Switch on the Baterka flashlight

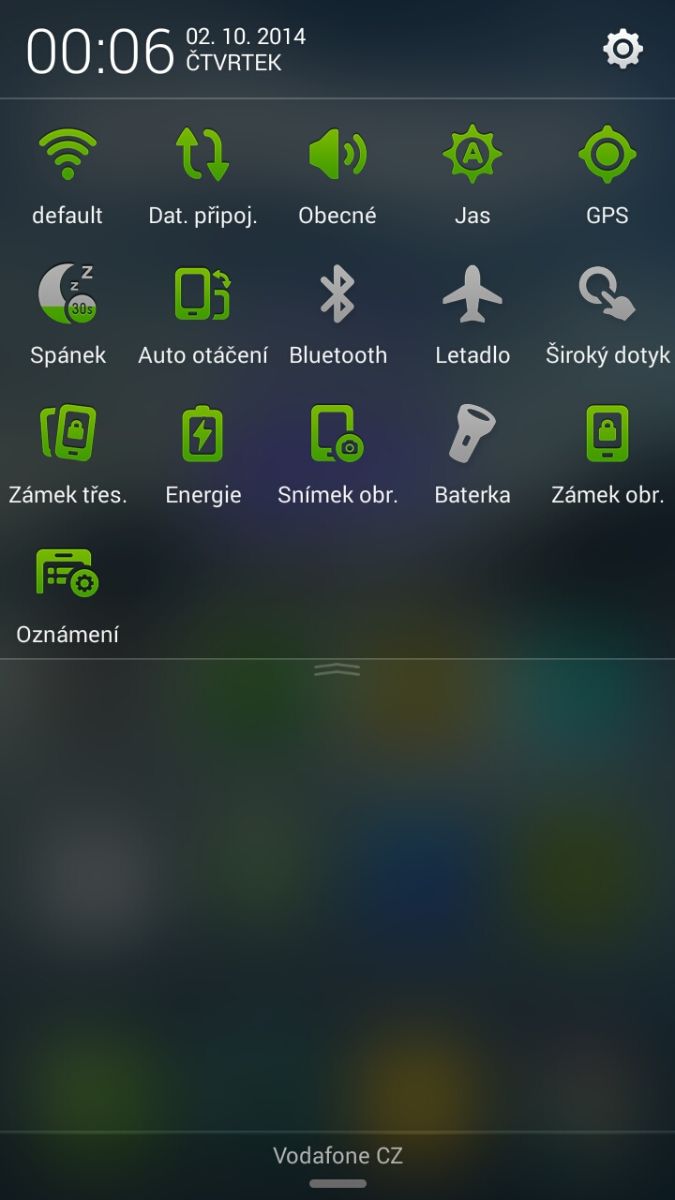[x=472, y=435]
